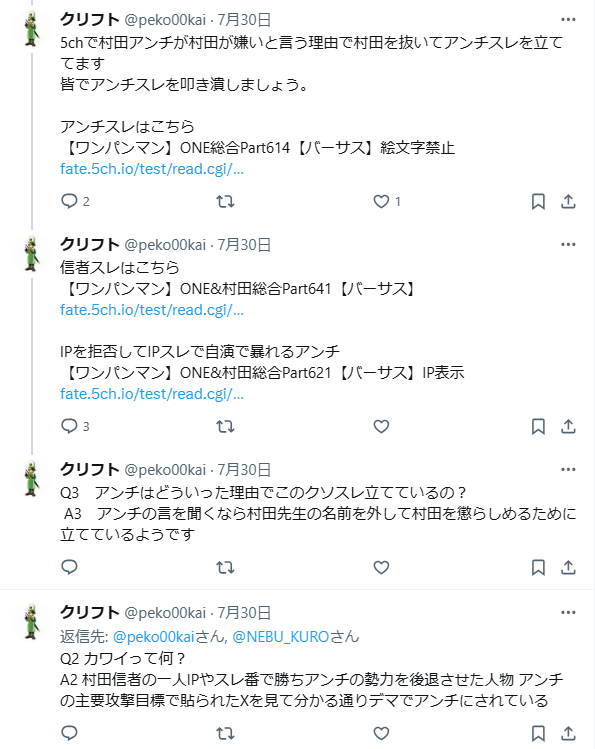
Task: Bookmark the アンチスレはこちら tweet
Action: tap(538, 201)
